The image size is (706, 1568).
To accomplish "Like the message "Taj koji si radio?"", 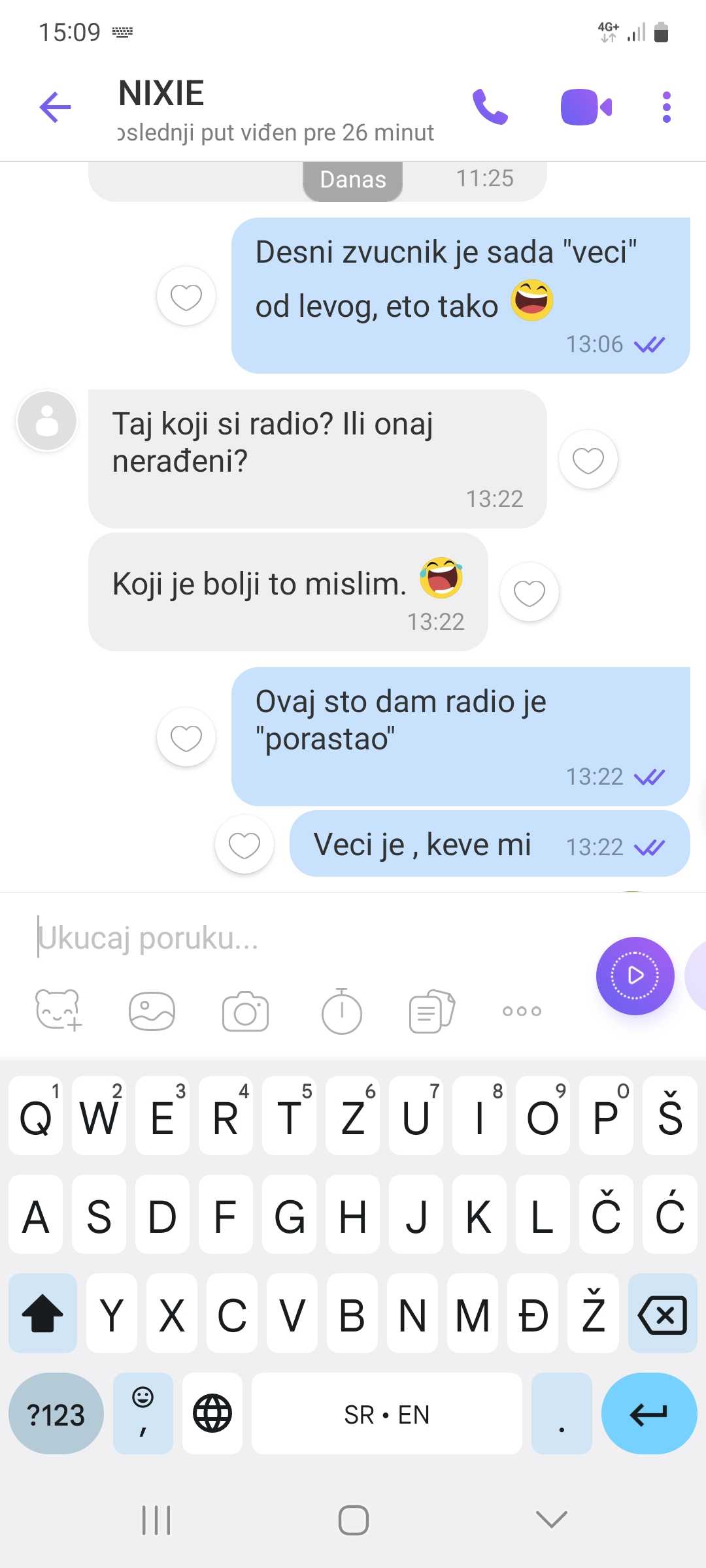I will pyautogui.click(x=588, y=460).
